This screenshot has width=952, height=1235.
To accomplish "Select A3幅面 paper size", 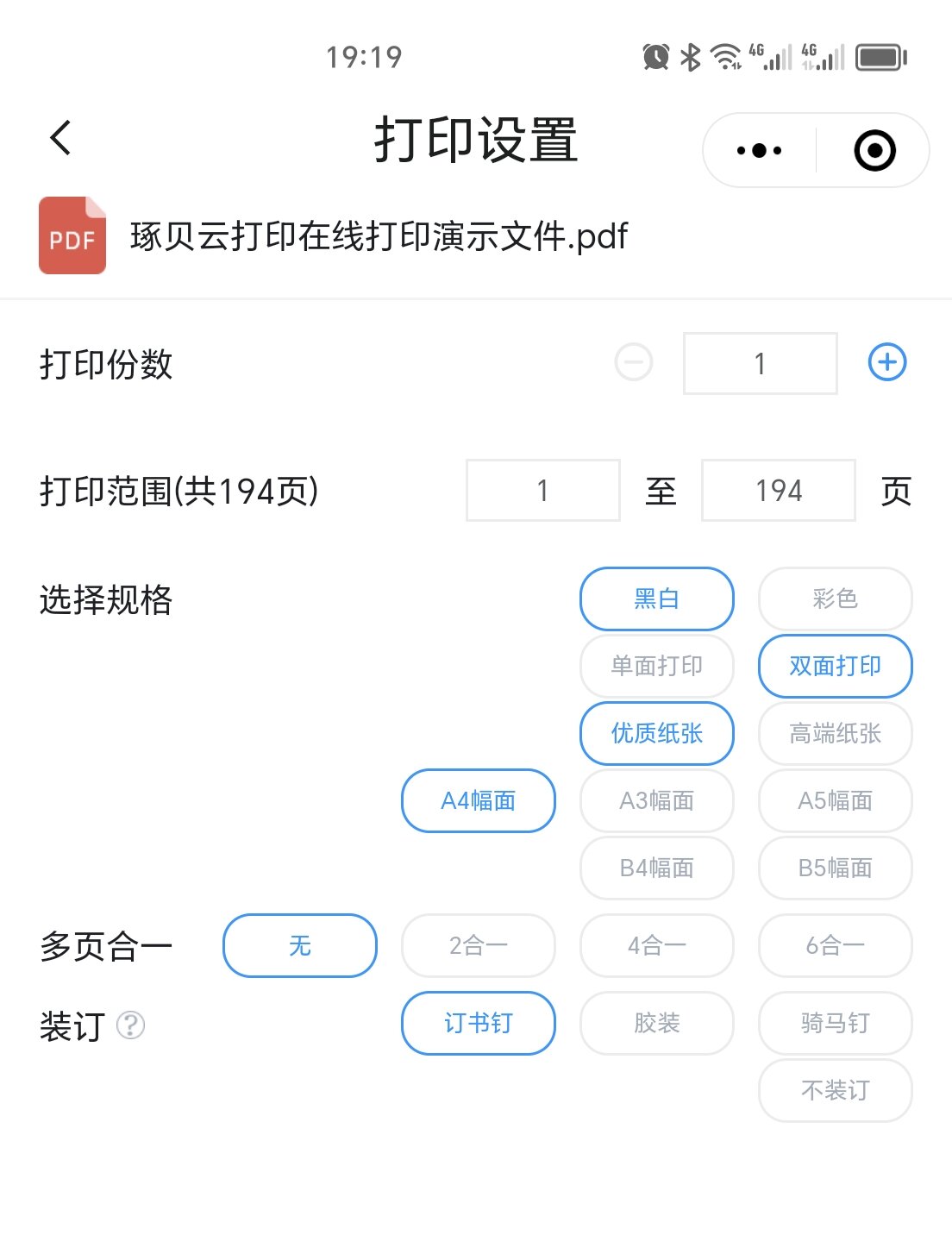I will click(656, 800).
